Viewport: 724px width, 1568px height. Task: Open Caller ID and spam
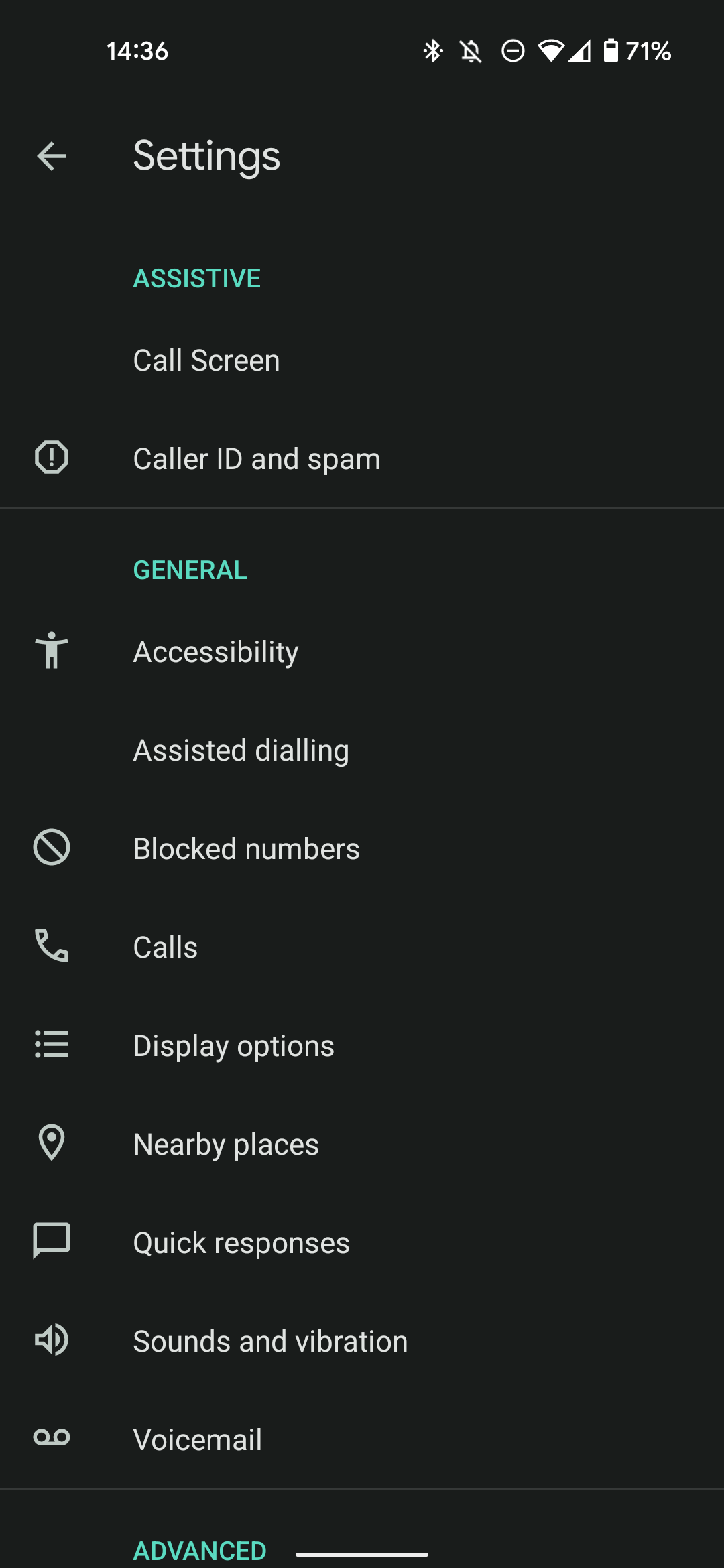tap(362, 459)
